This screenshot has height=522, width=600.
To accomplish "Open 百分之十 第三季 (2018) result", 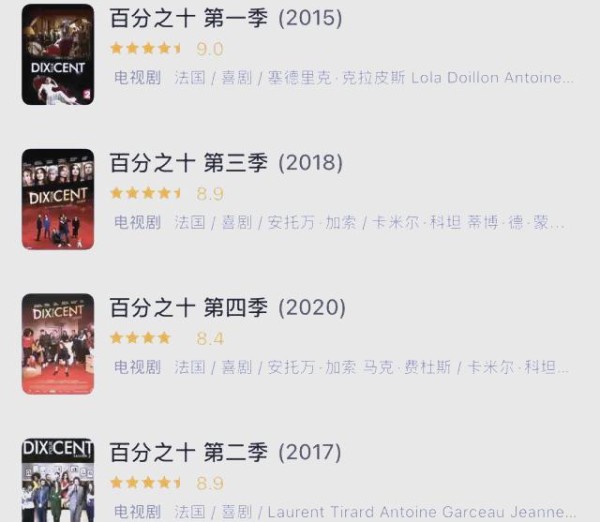I will click(x=225, y=163).
